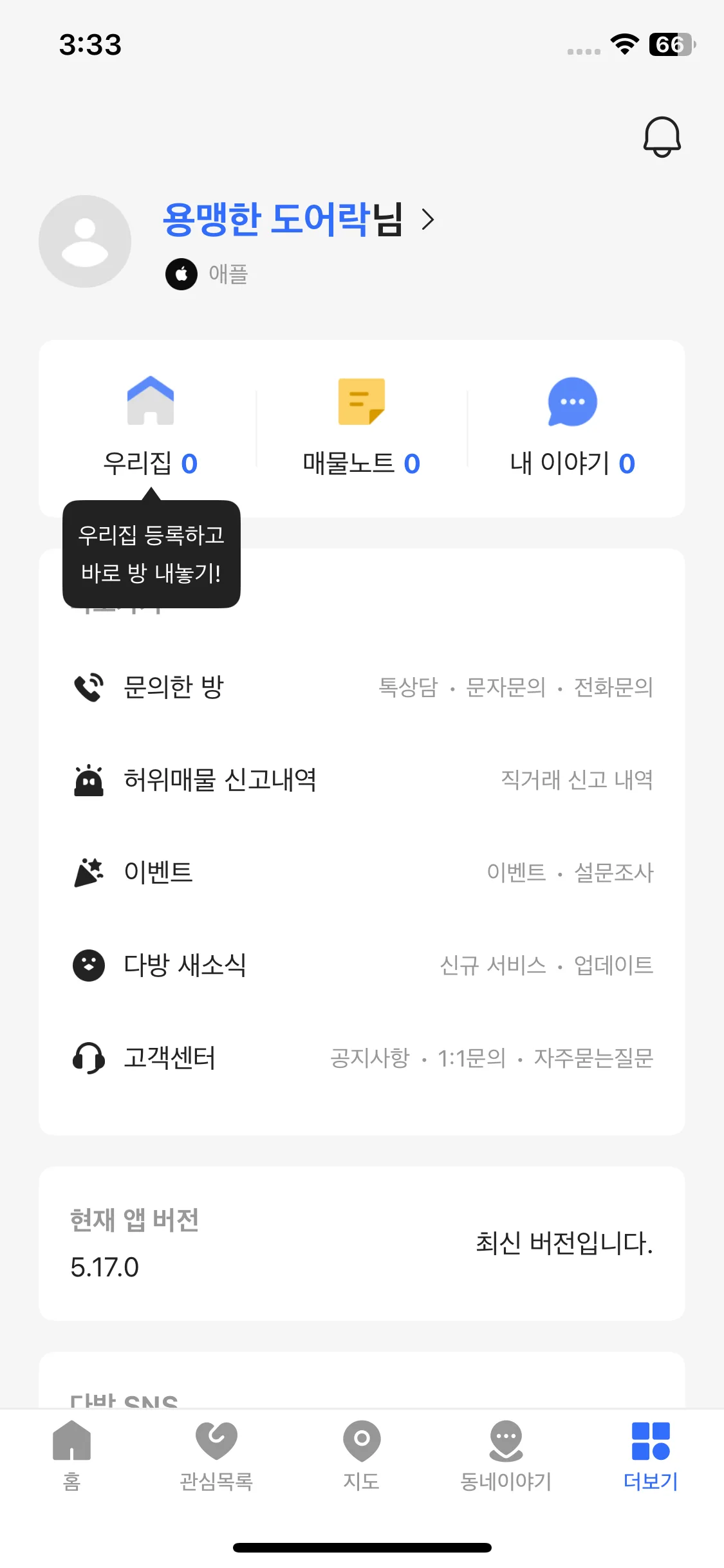The image size is (724, 1568).
Task: Open 매물노트 via the yellow note icon
Action: coord(361,402)
